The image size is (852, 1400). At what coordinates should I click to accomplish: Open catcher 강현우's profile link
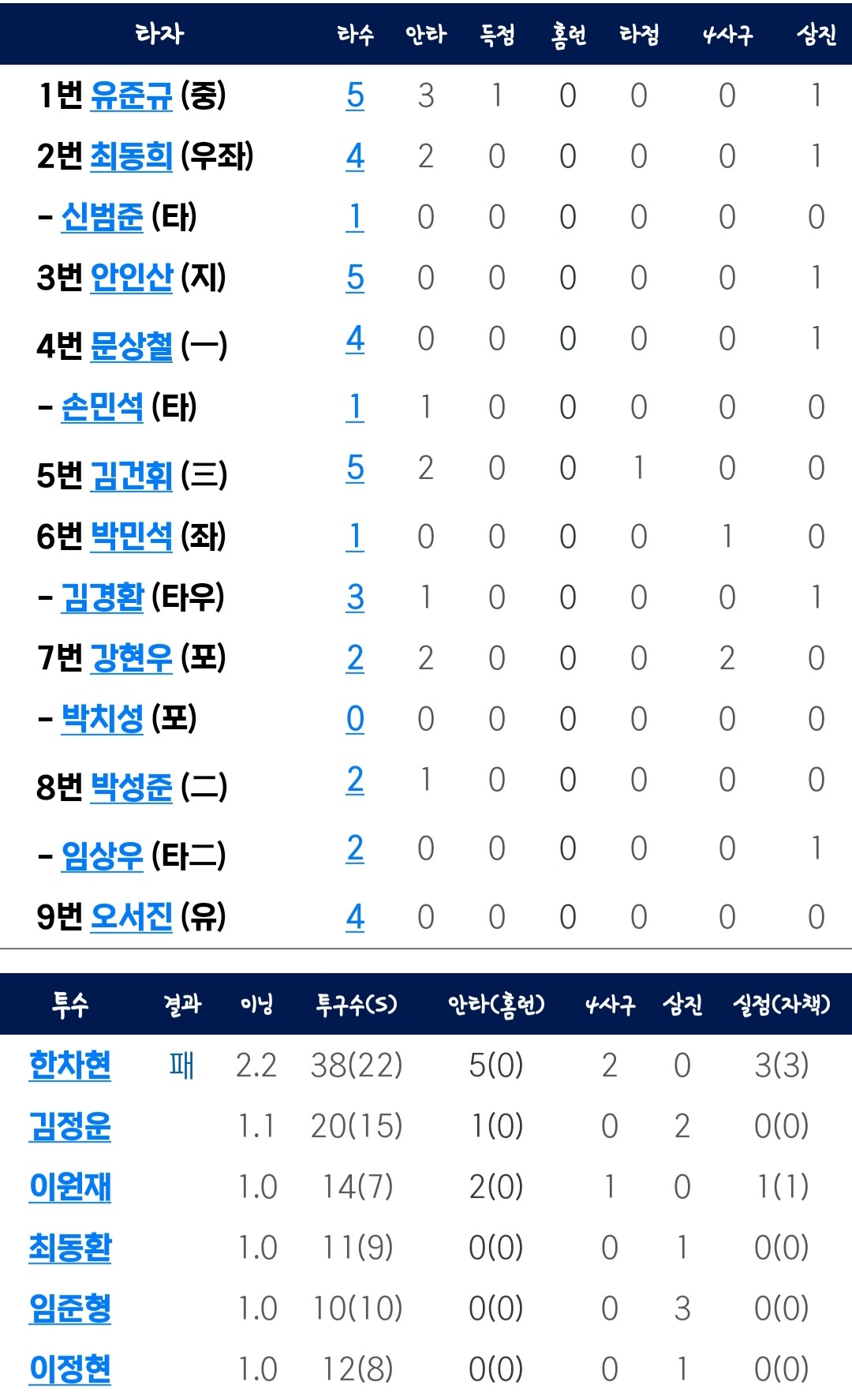[131, 658]
